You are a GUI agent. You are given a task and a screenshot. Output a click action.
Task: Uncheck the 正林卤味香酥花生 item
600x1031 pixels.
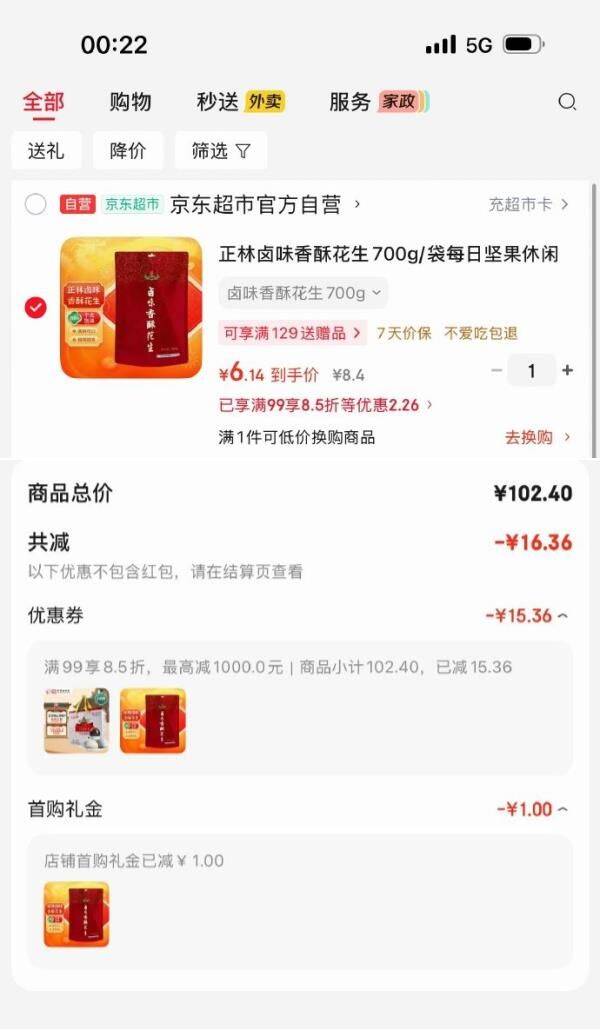point(36,308)
